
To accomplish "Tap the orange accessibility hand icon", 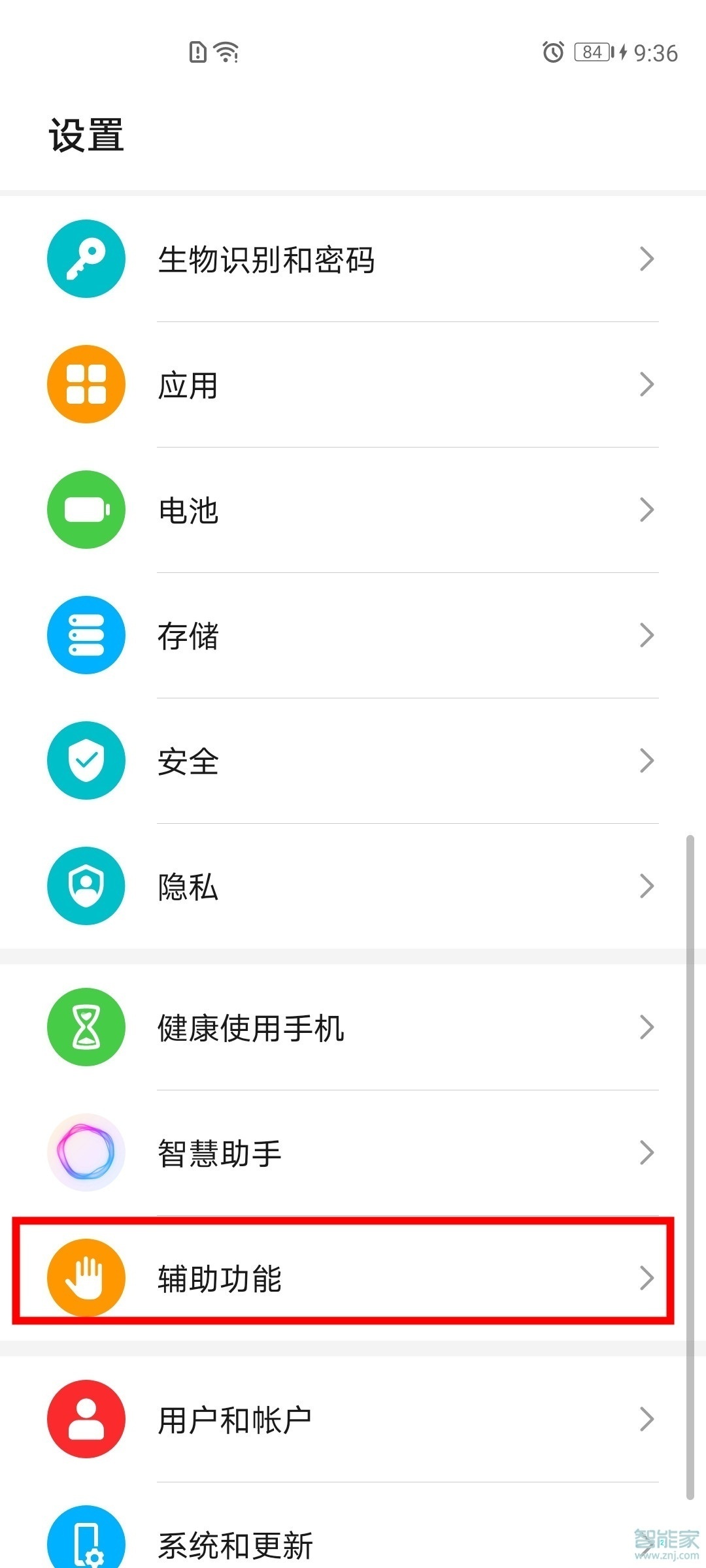I will 86,1279.
